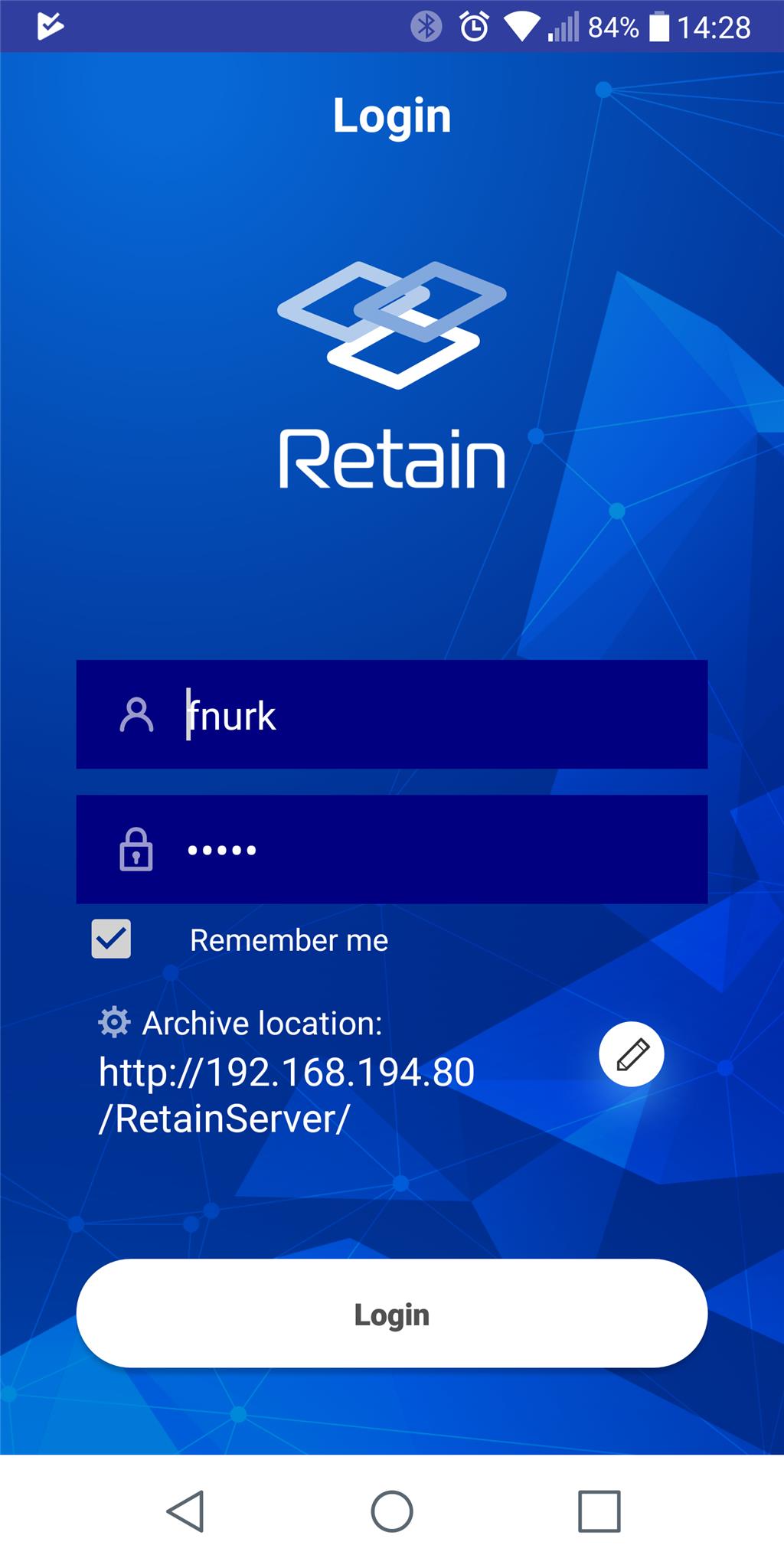Edit the archive location with pencil icon
Screen dimensions: 784x1568
point(631,1054)
